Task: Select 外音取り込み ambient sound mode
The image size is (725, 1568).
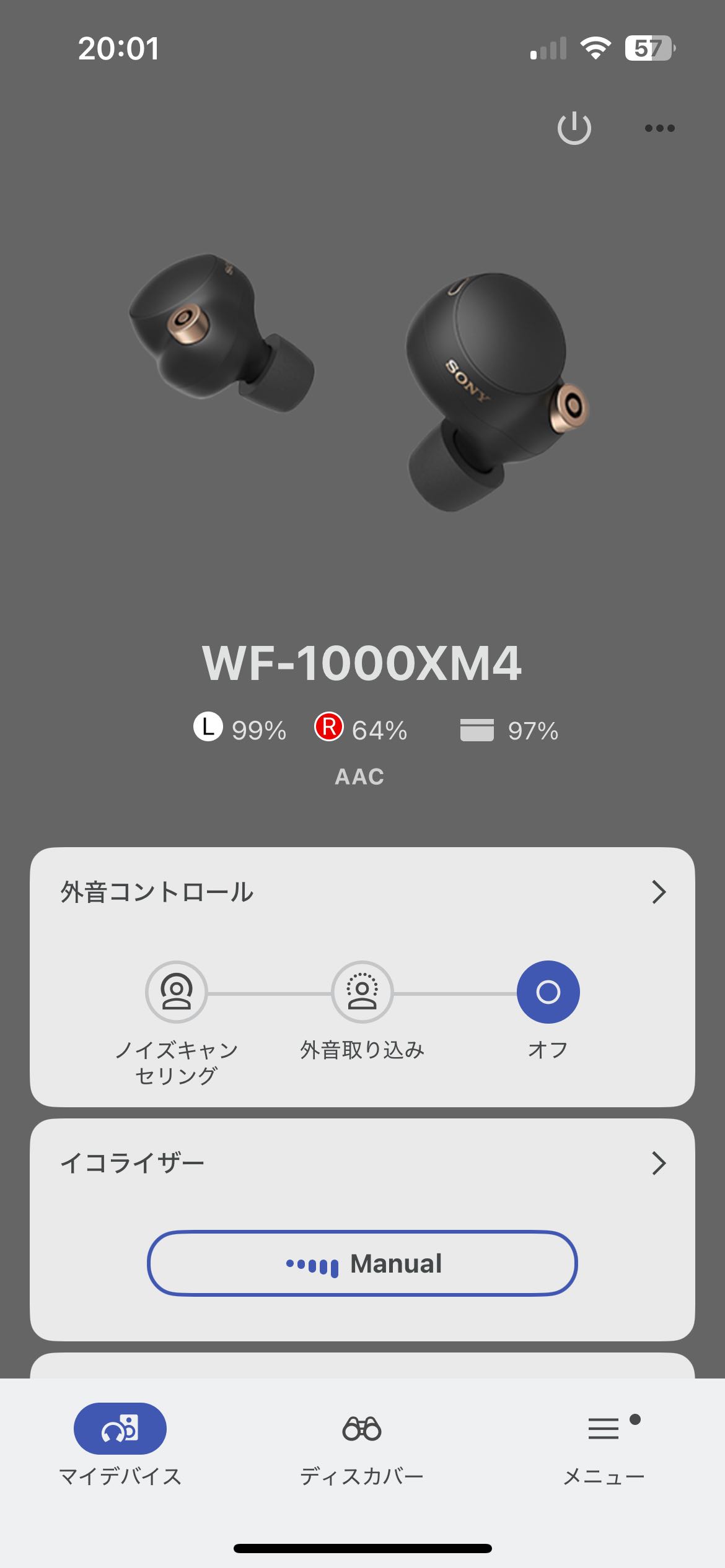Action: pos(362,992)
